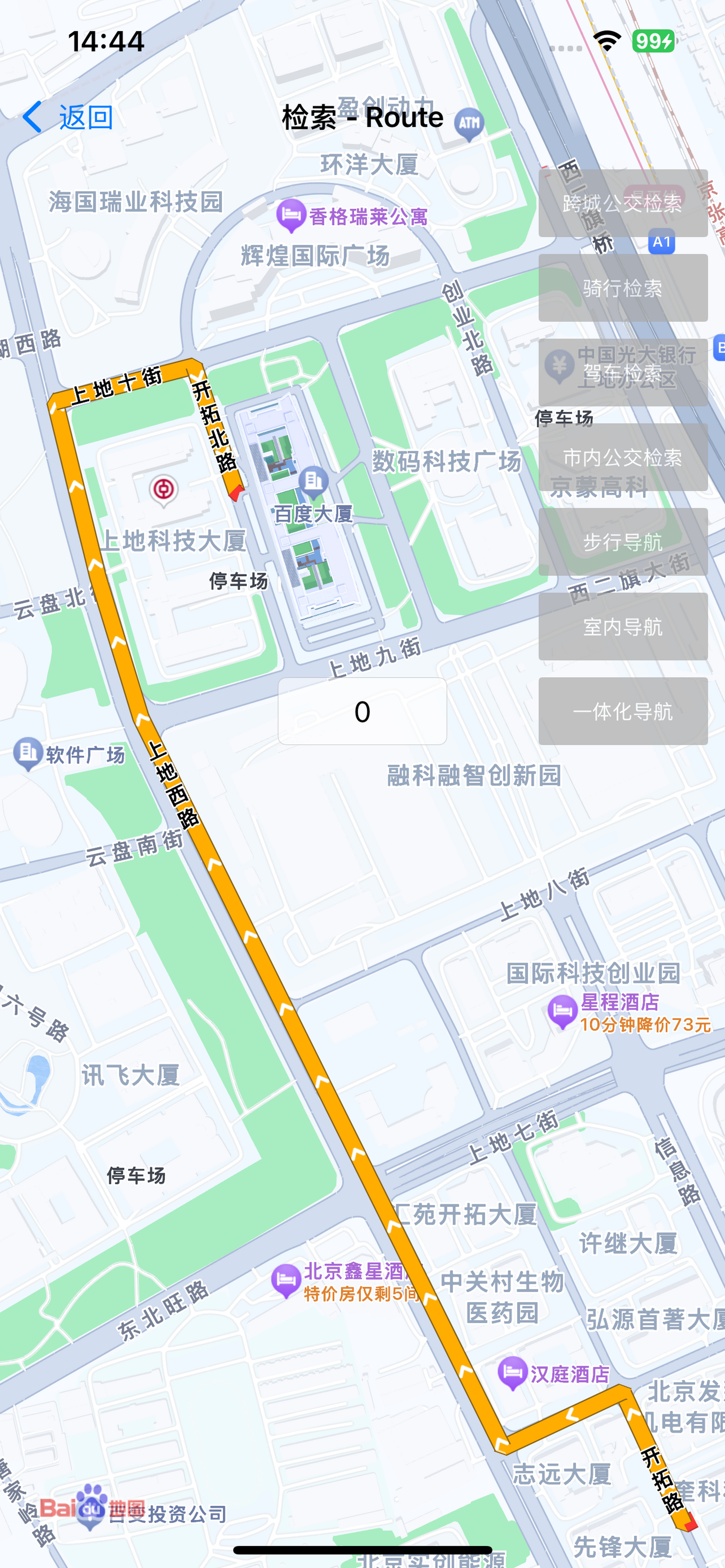725x1568 pixels.
Task: Open 室内导航 indoor navigation
Action: point(622,626)
